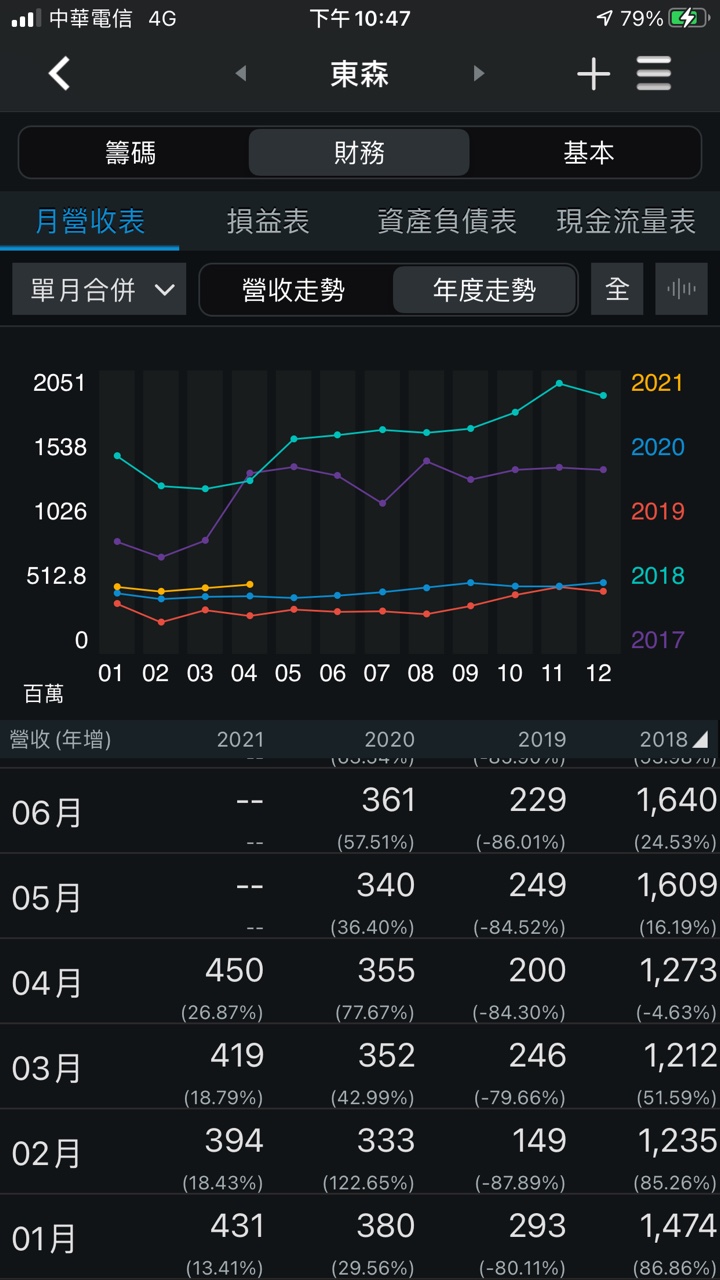Add 東森 with the plus icon
The image size is (720, 1280).
point(593,74)
